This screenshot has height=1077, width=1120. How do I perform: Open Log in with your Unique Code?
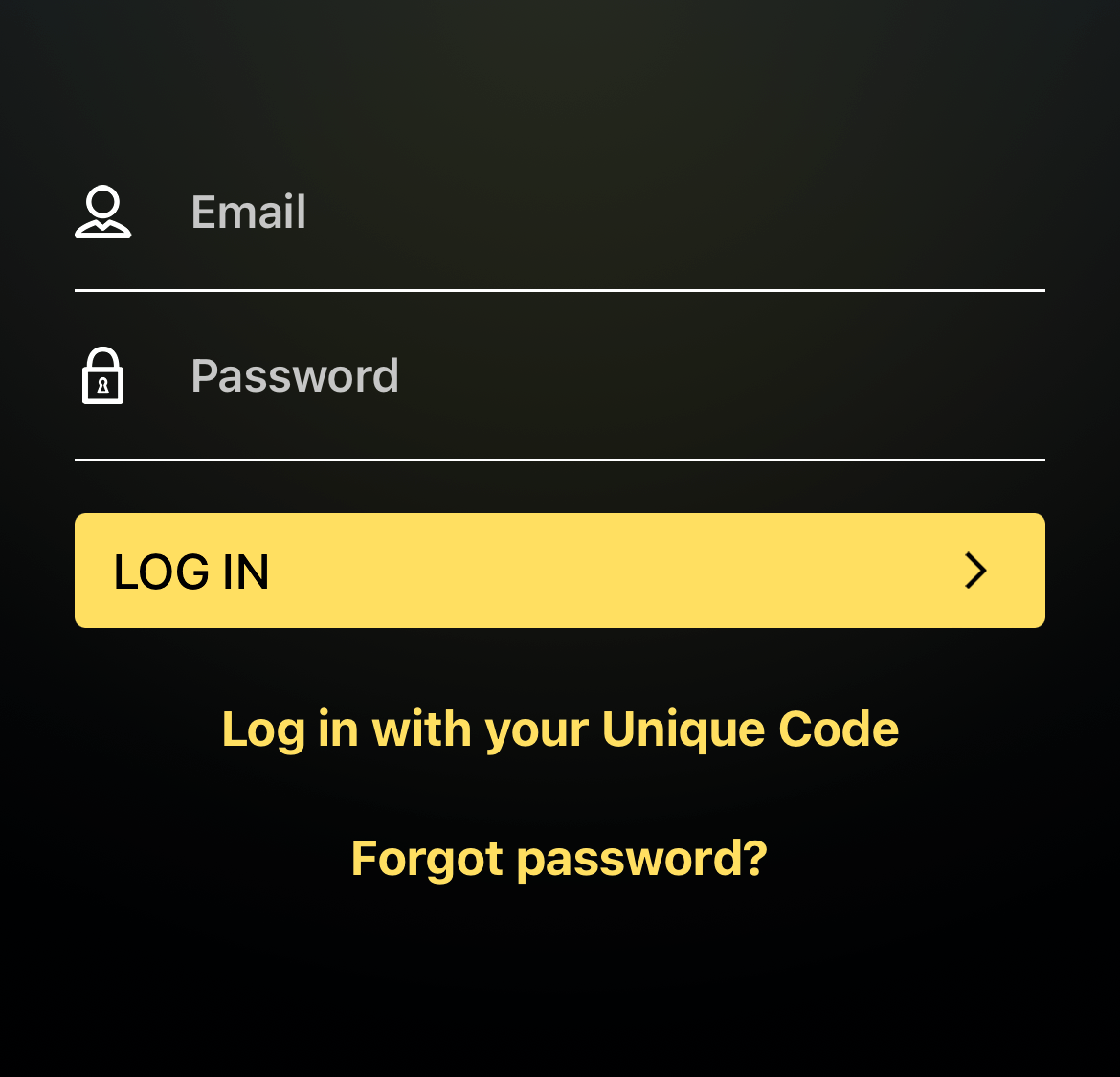[560, 729]
